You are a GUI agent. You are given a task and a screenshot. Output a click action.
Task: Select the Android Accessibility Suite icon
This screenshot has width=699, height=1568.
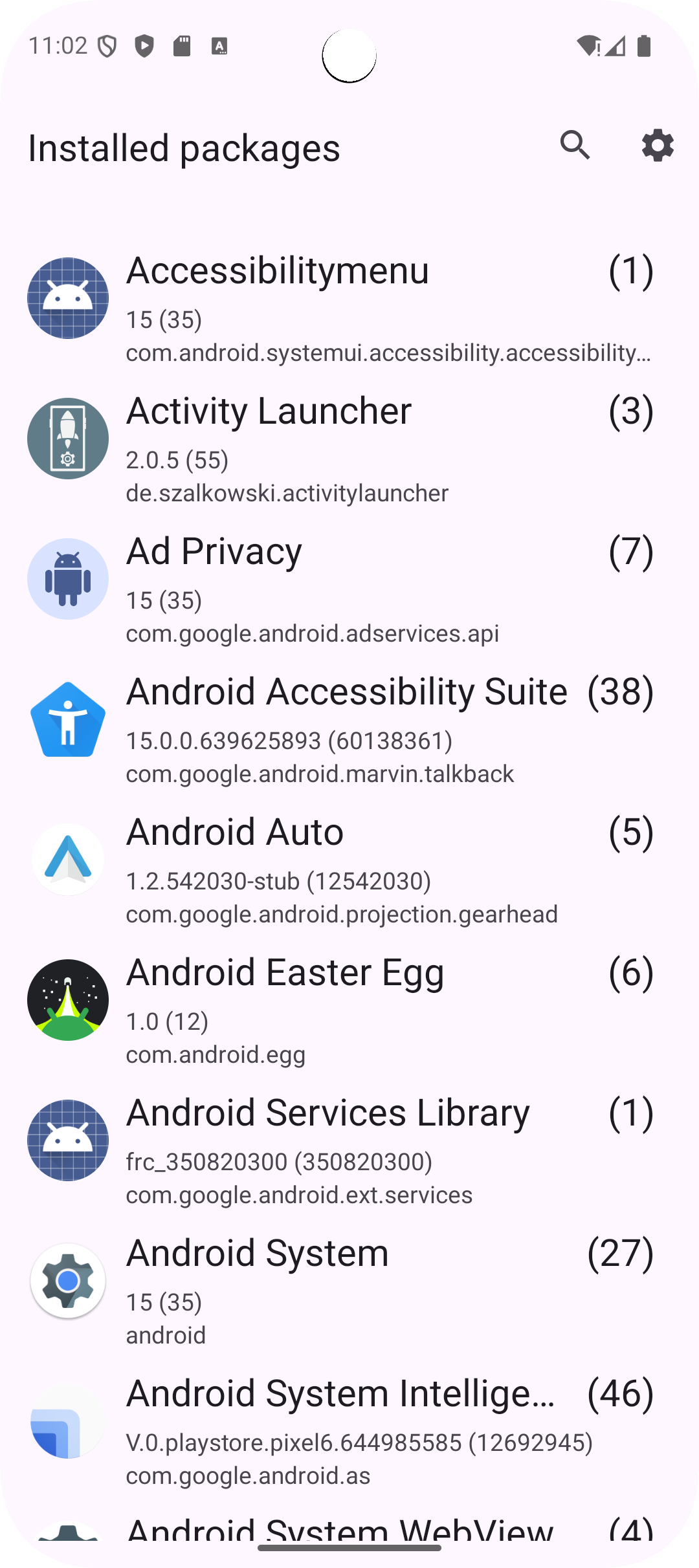pyautogui.click(x=67, y=719)
